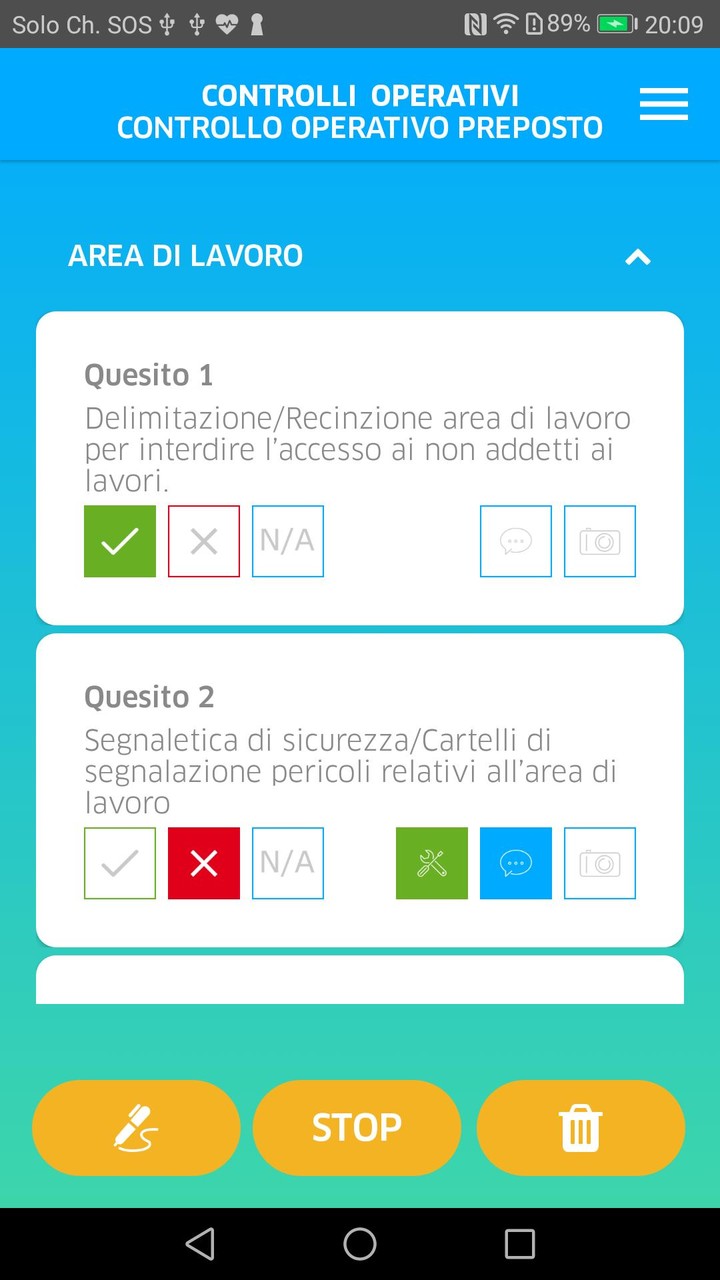Viewport: 720px width, 1280px height.
Task: Open the signature pen button
Action: point(136,1128)
